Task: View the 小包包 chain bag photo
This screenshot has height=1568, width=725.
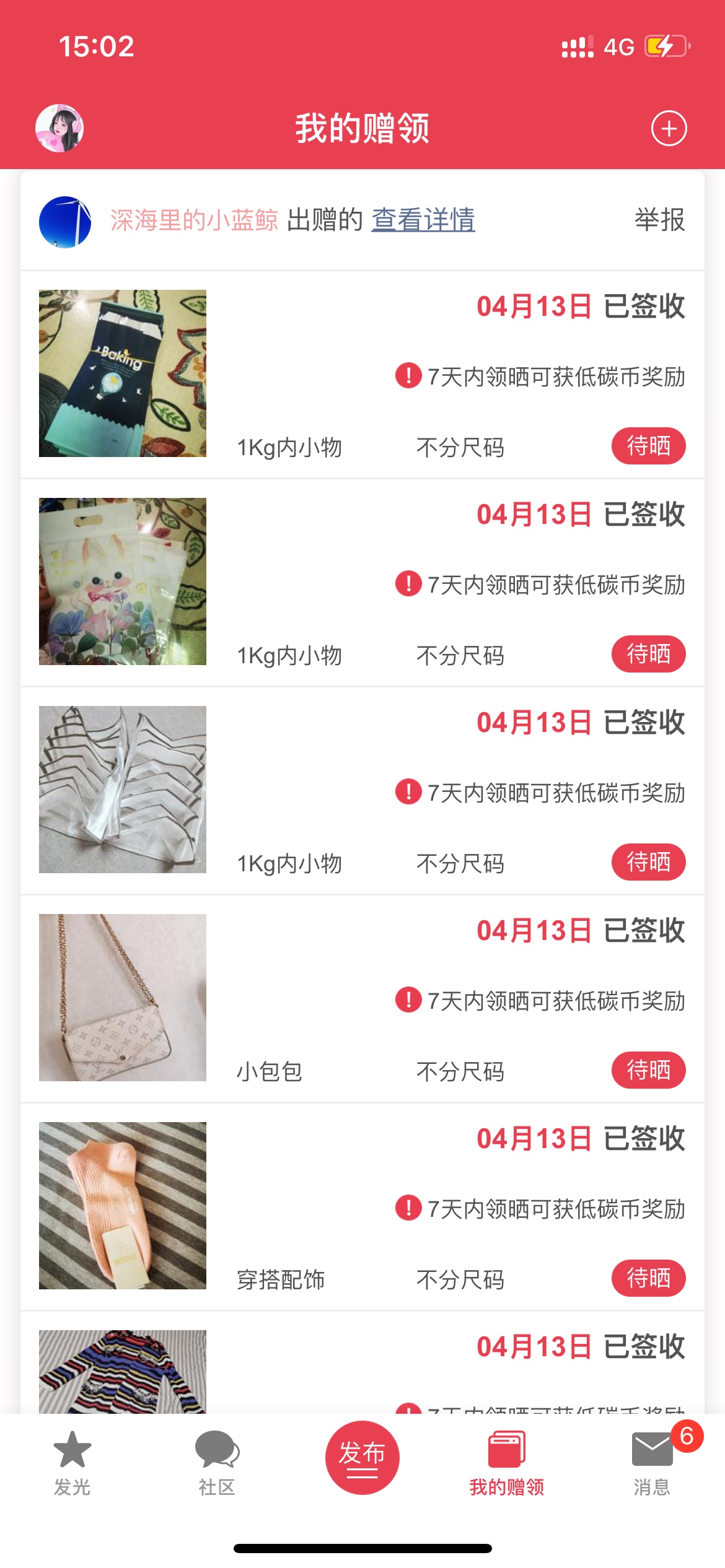Action: [123, 998]
